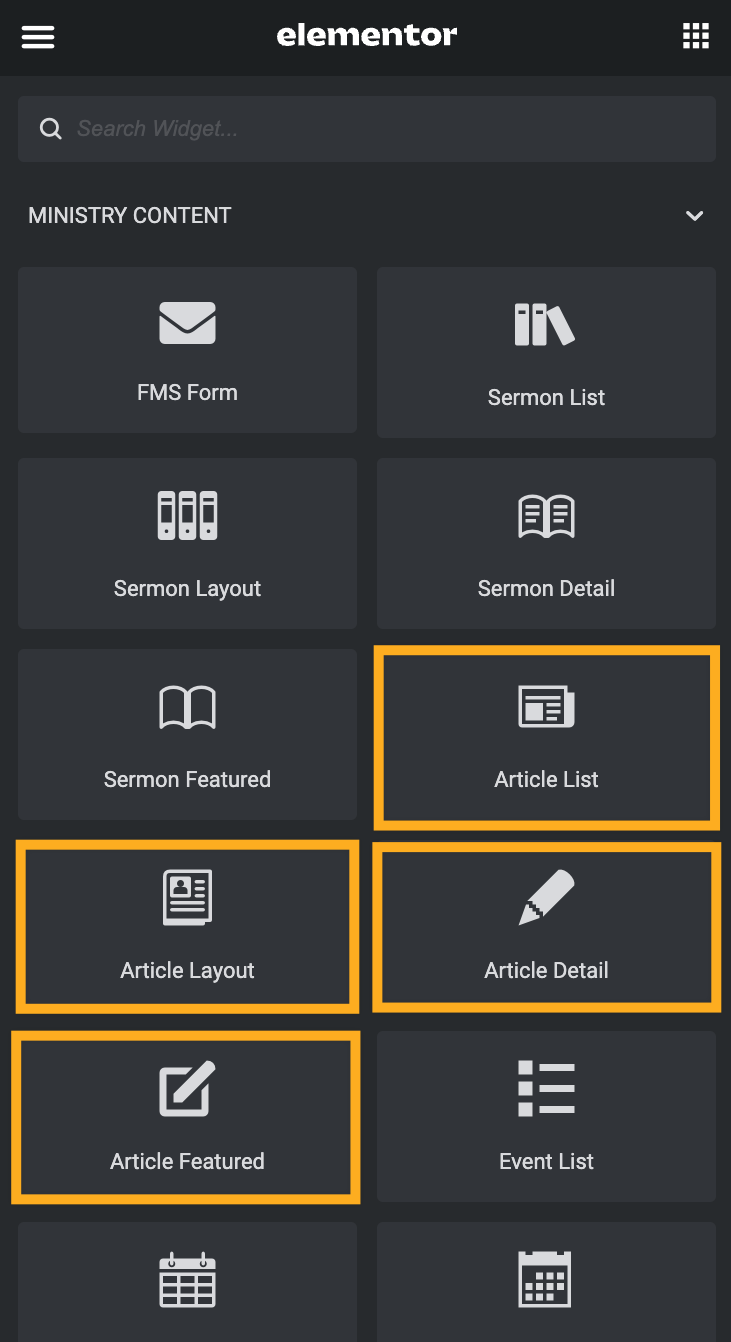Select the Sermon Featured widget
Viewport: 731px width, 1342px height.
point(187,734)
